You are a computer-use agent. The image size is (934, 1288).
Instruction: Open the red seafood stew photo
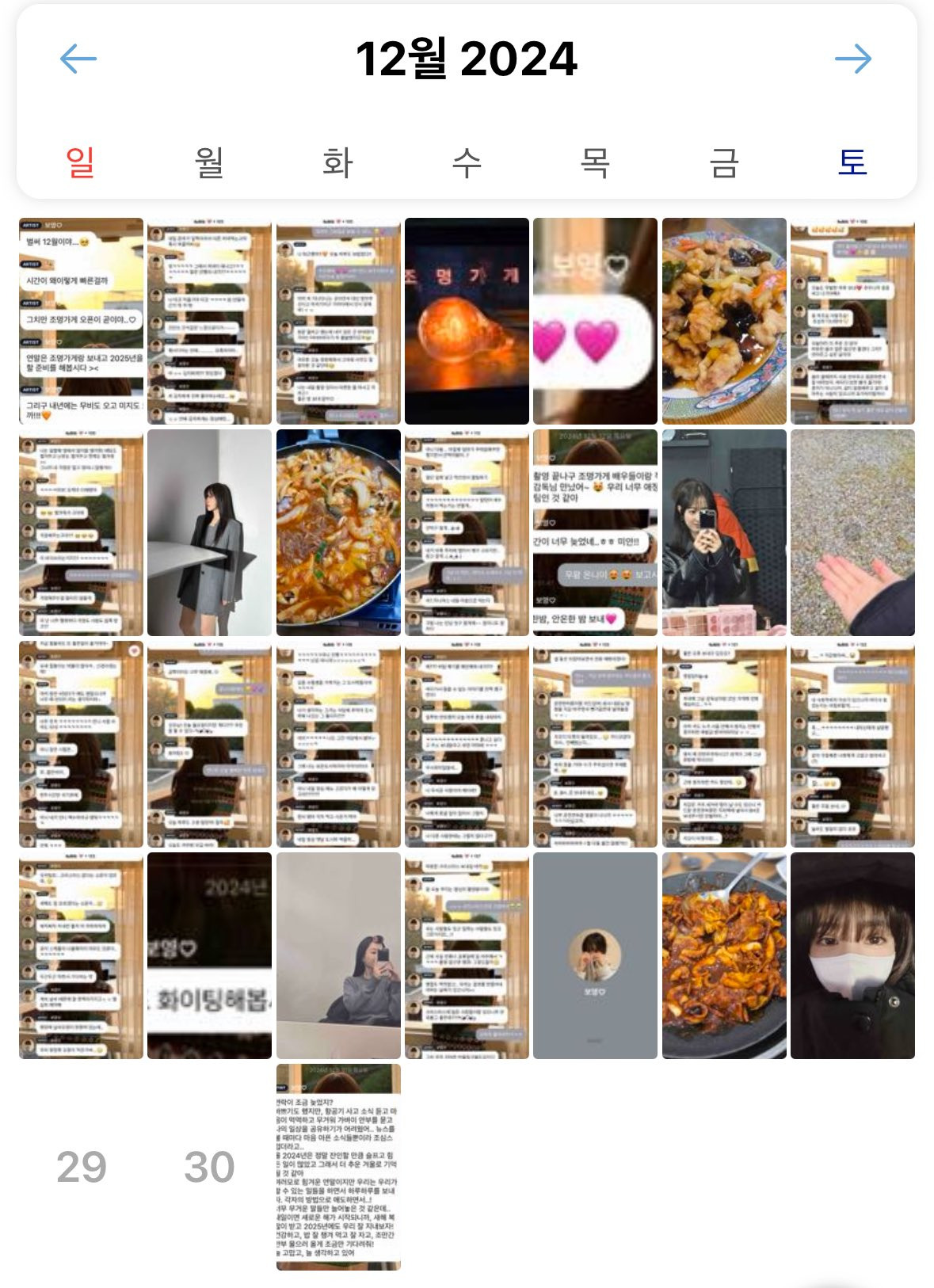pos(338,532)
